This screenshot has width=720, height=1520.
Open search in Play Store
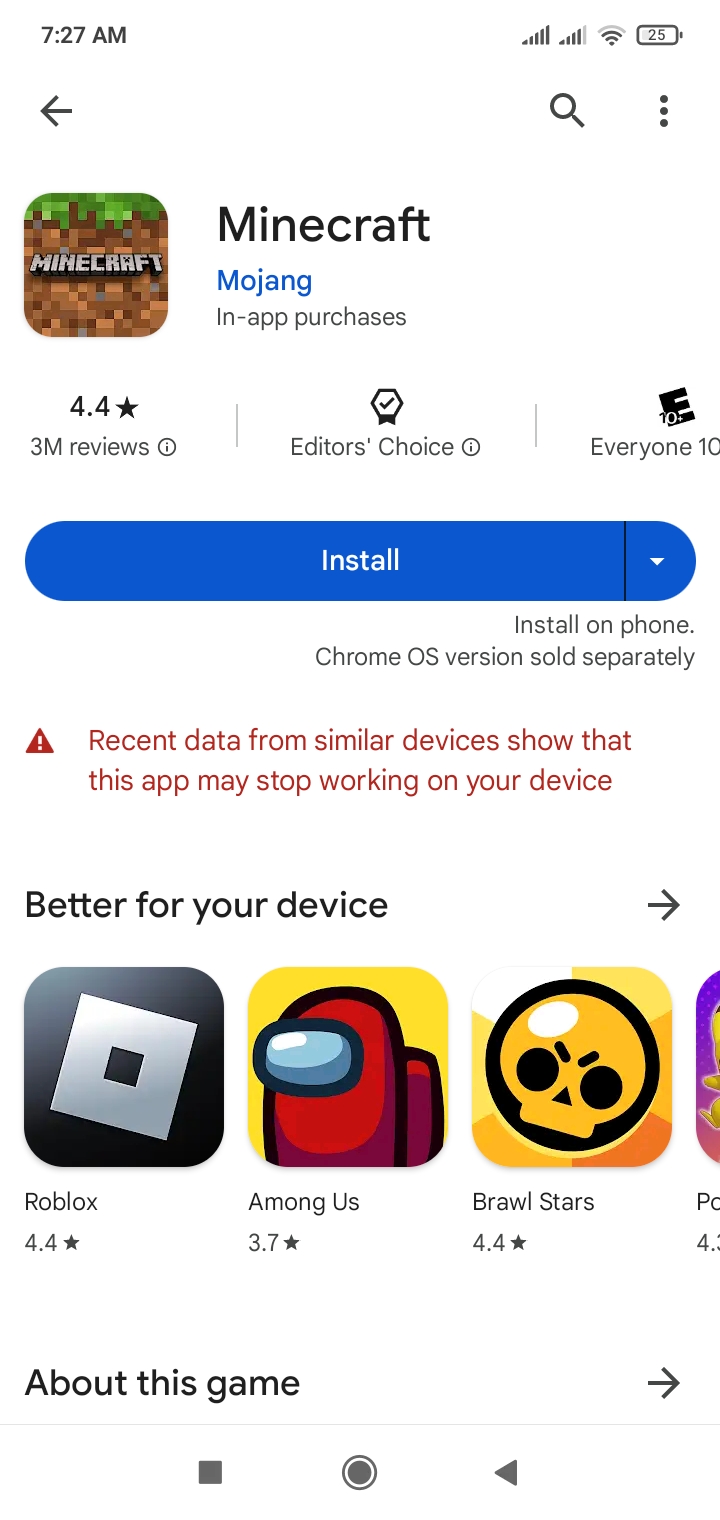tap(567, 111)
